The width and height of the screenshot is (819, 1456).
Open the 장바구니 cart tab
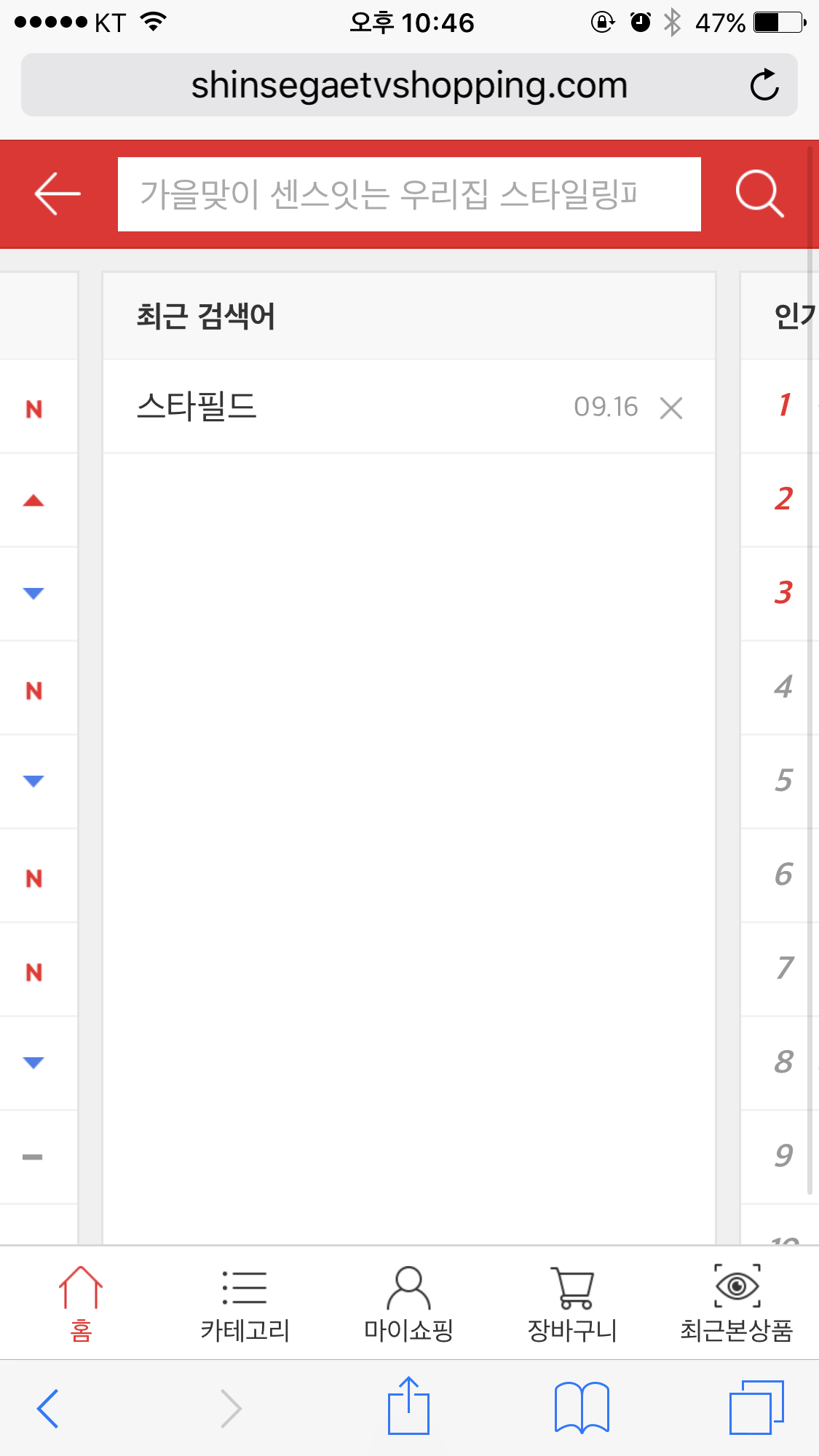click(572, 1302)
